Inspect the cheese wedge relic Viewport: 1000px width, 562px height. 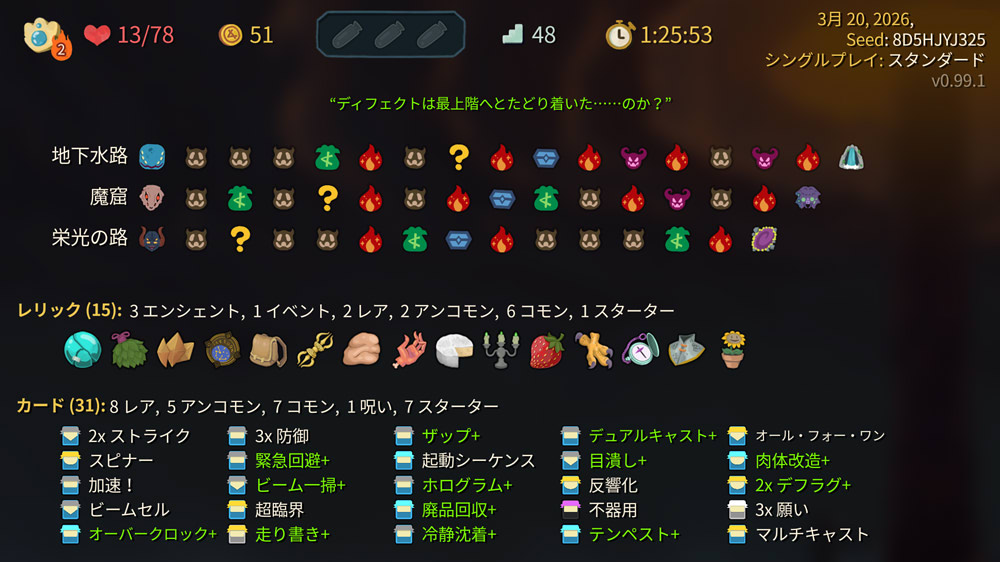point(454,350)
